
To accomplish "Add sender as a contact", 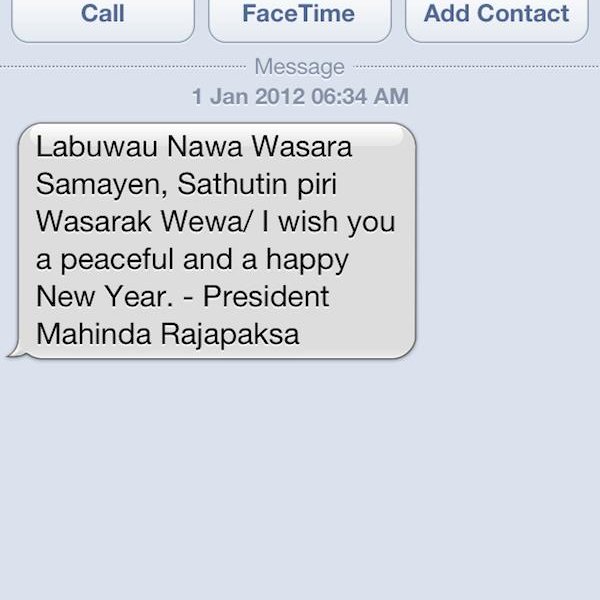I will (496, 17).
